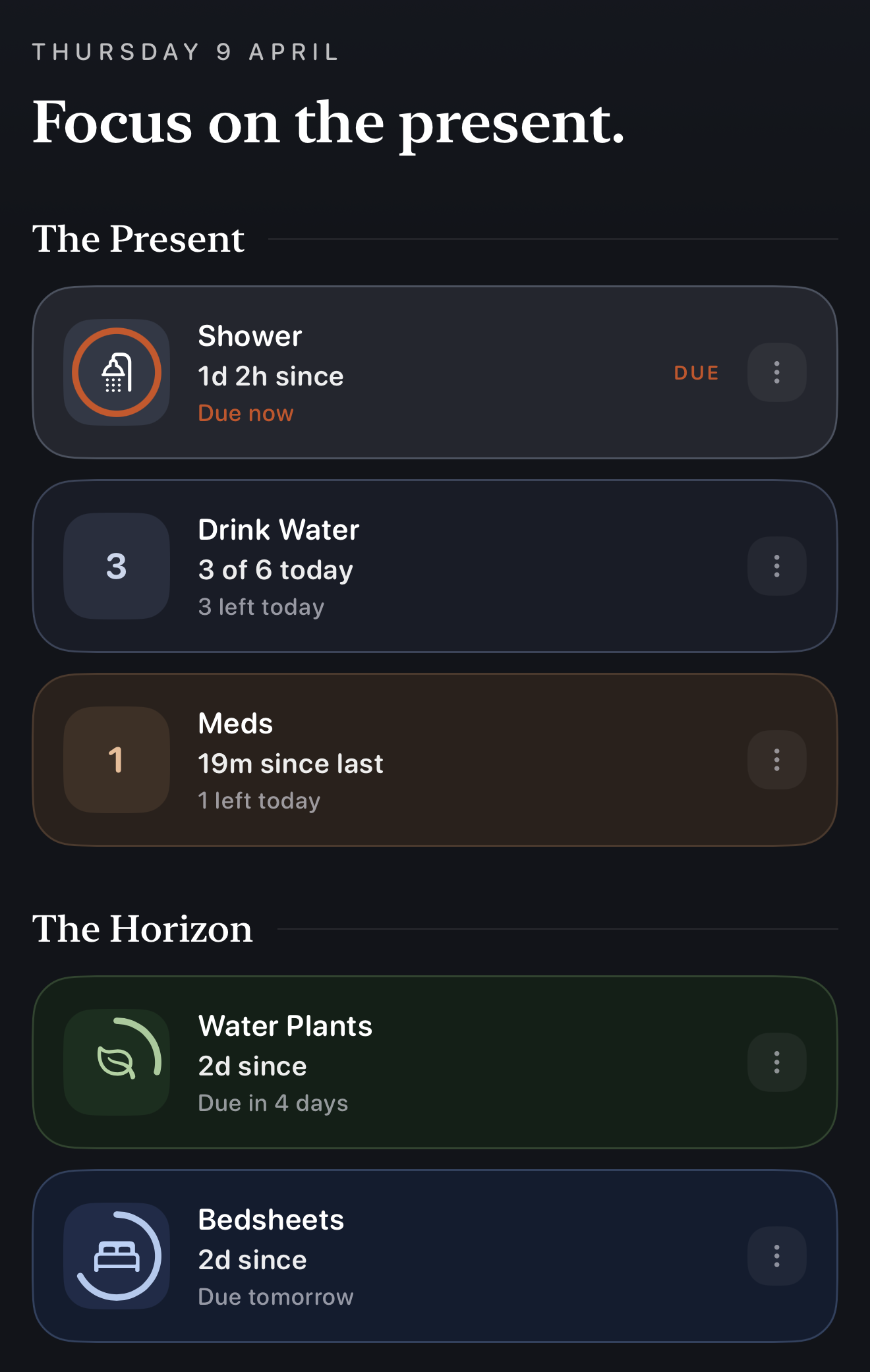Screen dimensions: 870x1372
Task: Open the three-dot menu for Shower
Action: (x=777, y=372)
